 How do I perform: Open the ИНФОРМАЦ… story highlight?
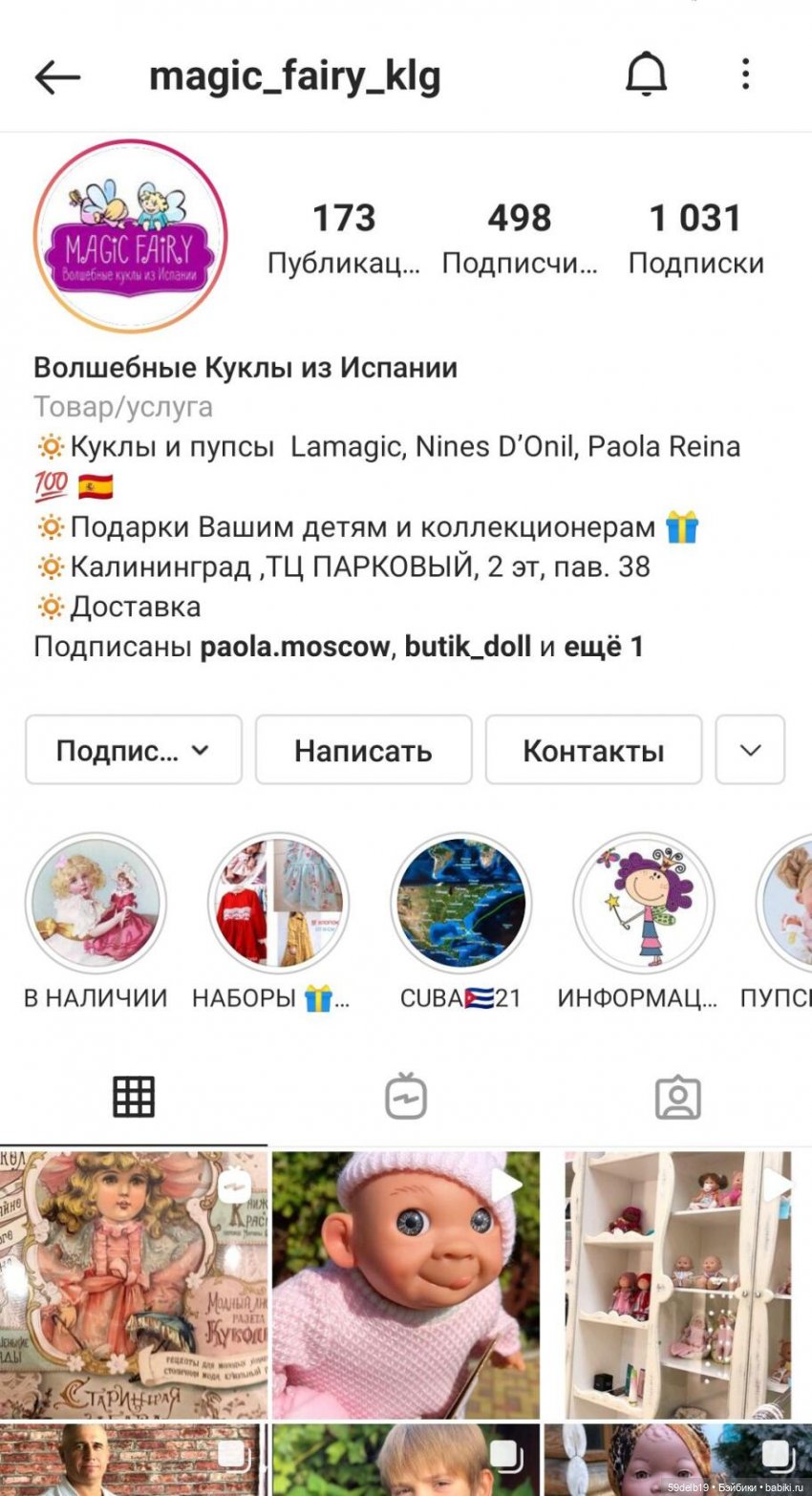point(643,903)
